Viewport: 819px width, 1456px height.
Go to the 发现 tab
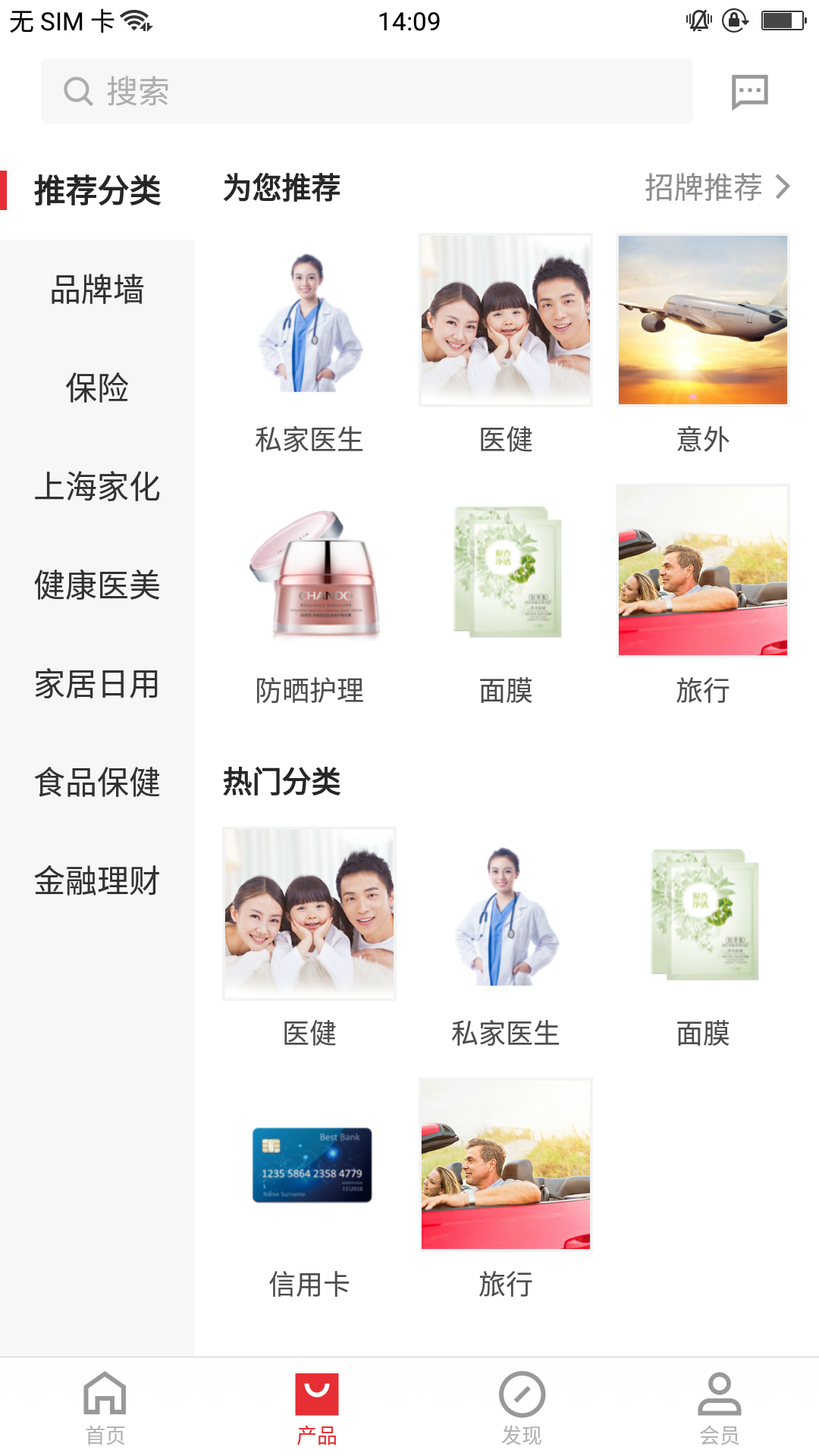522,1407
